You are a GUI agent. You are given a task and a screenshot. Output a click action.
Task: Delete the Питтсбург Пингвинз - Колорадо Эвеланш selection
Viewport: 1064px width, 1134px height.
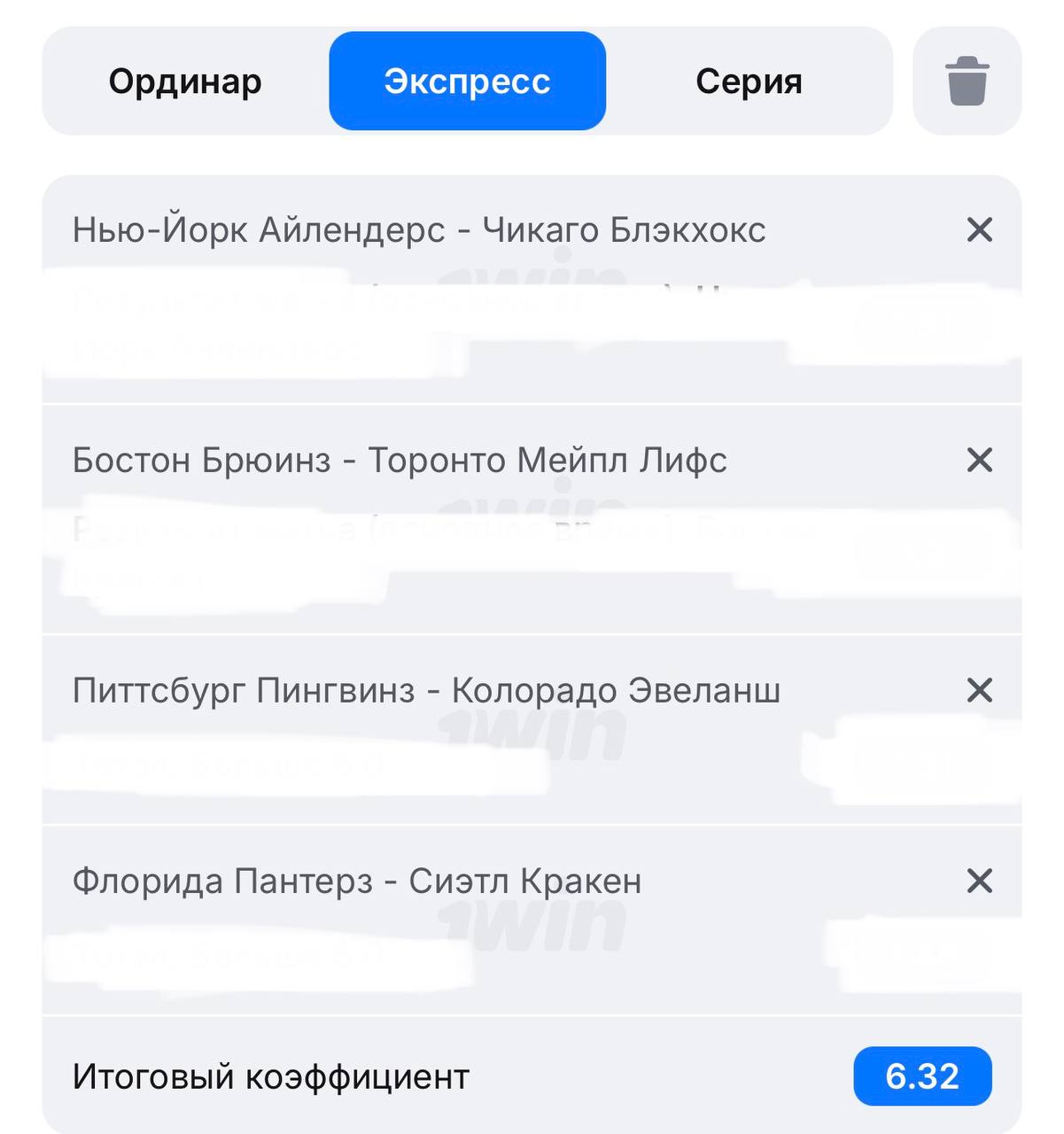click(979, 690)
